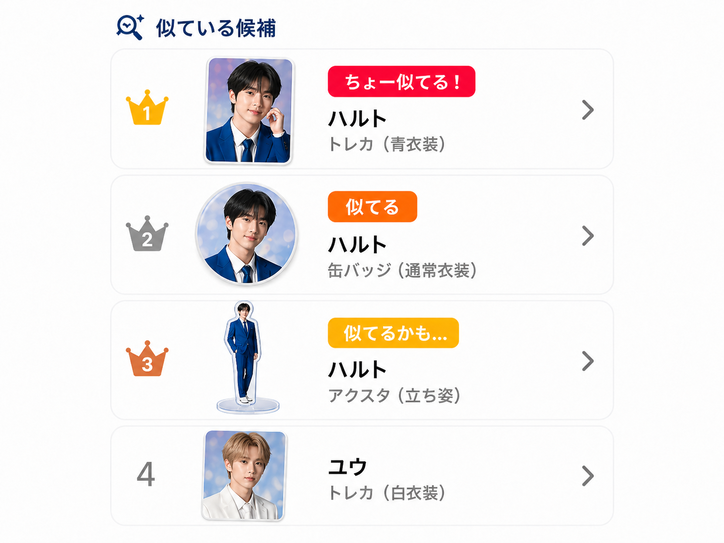Screen dimensions: 724x543
Task: View the ハルト アクスタ（立ち姿） candidate
Action: [x=362, y=361]
